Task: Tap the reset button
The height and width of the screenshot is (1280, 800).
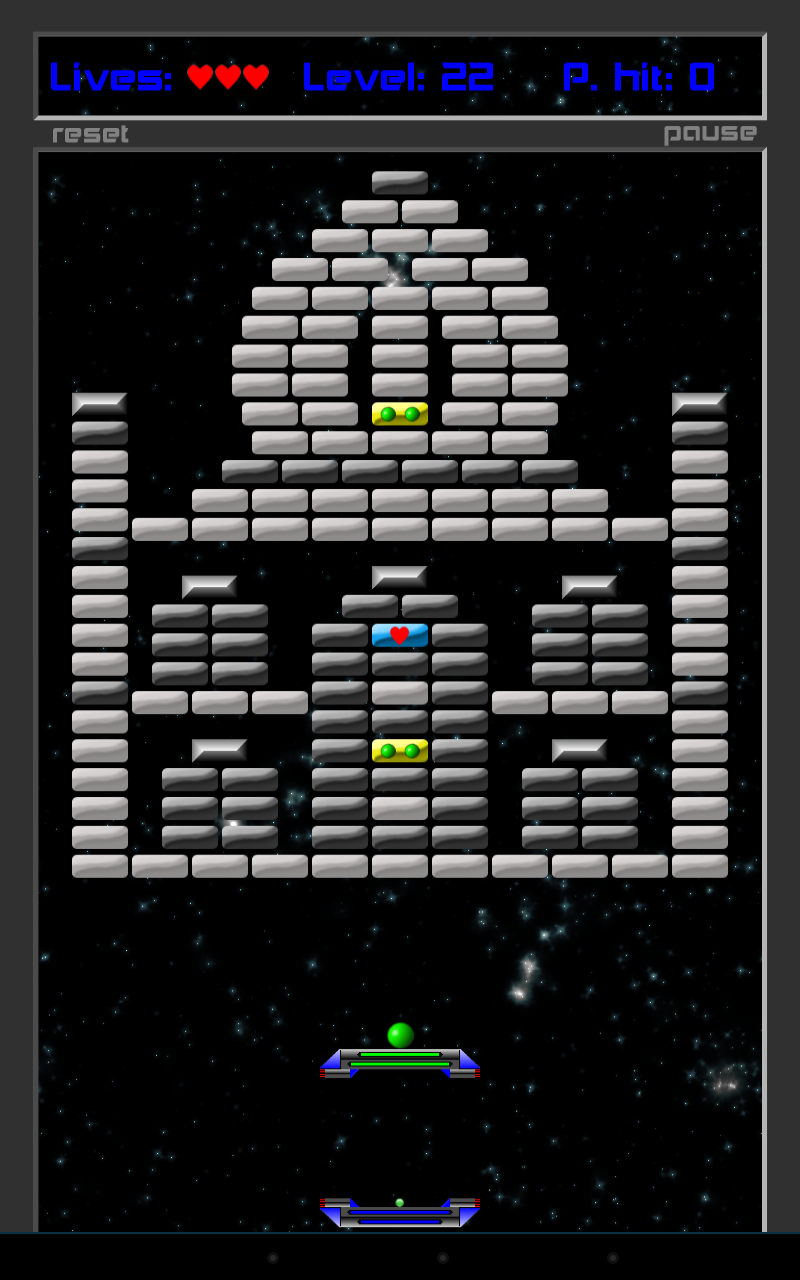Action: [90, 134]
